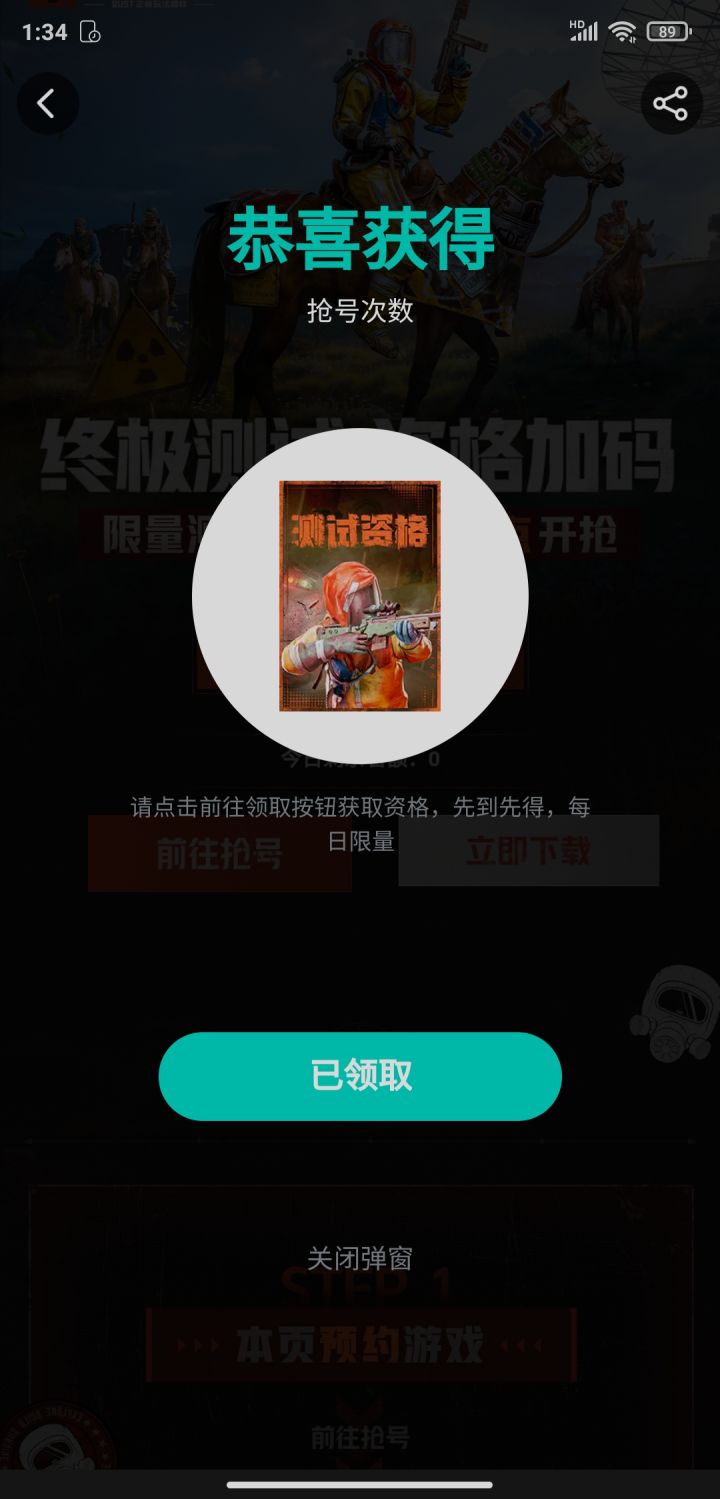Tap the home indicator bar at bottom
This screenshot has width=720, height=1499.
[360, 1486]
